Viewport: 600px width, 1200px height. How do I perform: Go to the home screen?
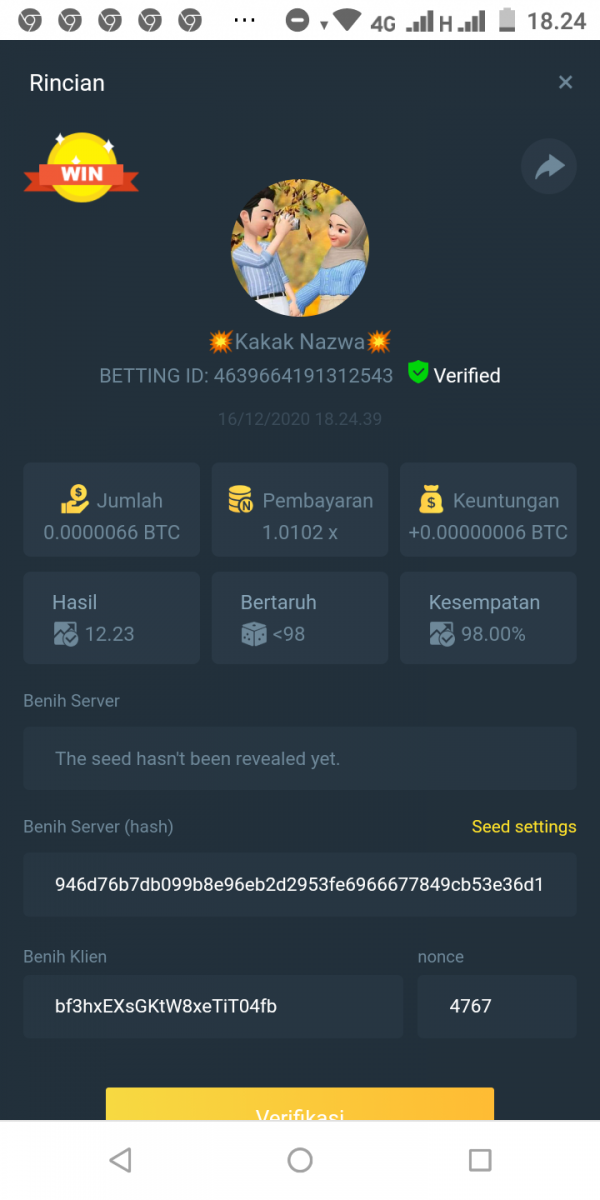pyautogui.click(x=300, y=1160)
